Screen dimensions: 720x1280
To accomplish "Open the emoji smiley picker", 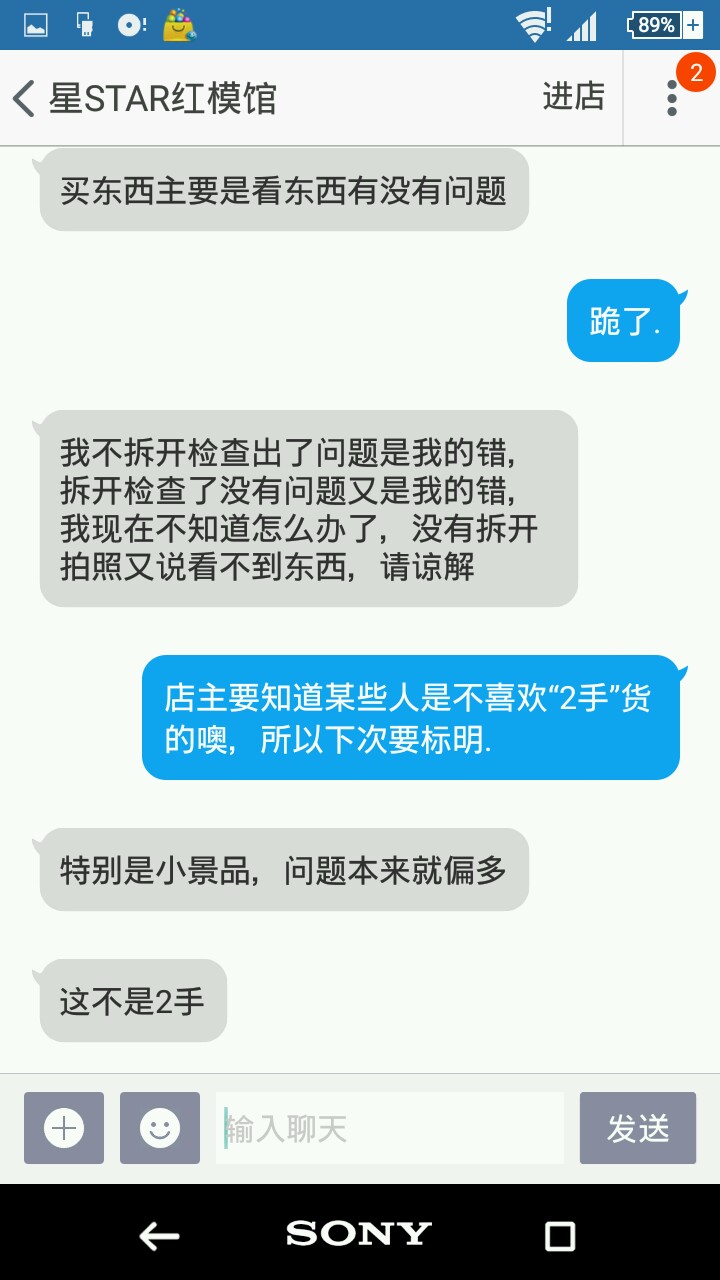I will pos(159,1128).
